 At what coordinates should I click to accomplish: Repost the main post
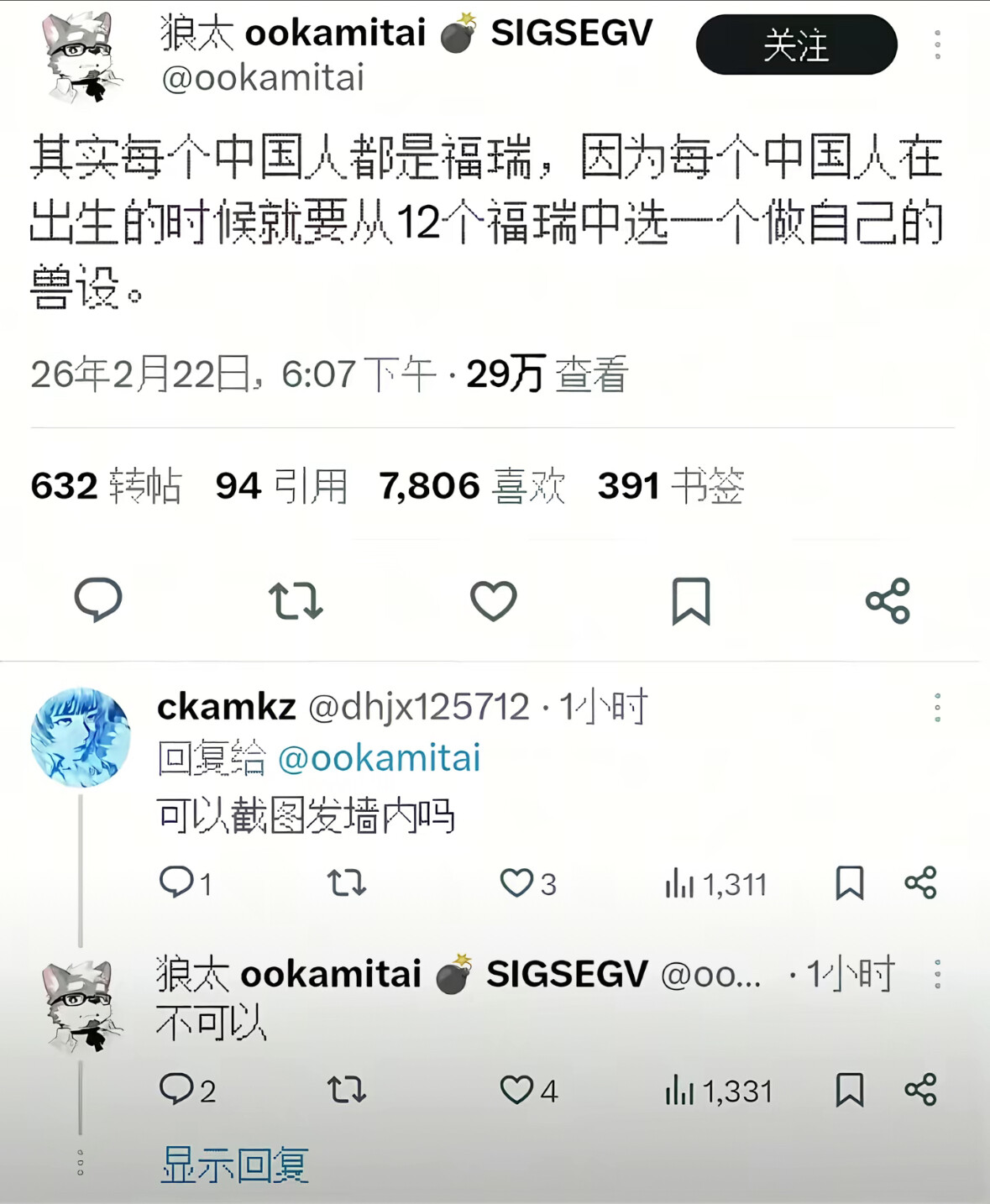coord(296,600)
